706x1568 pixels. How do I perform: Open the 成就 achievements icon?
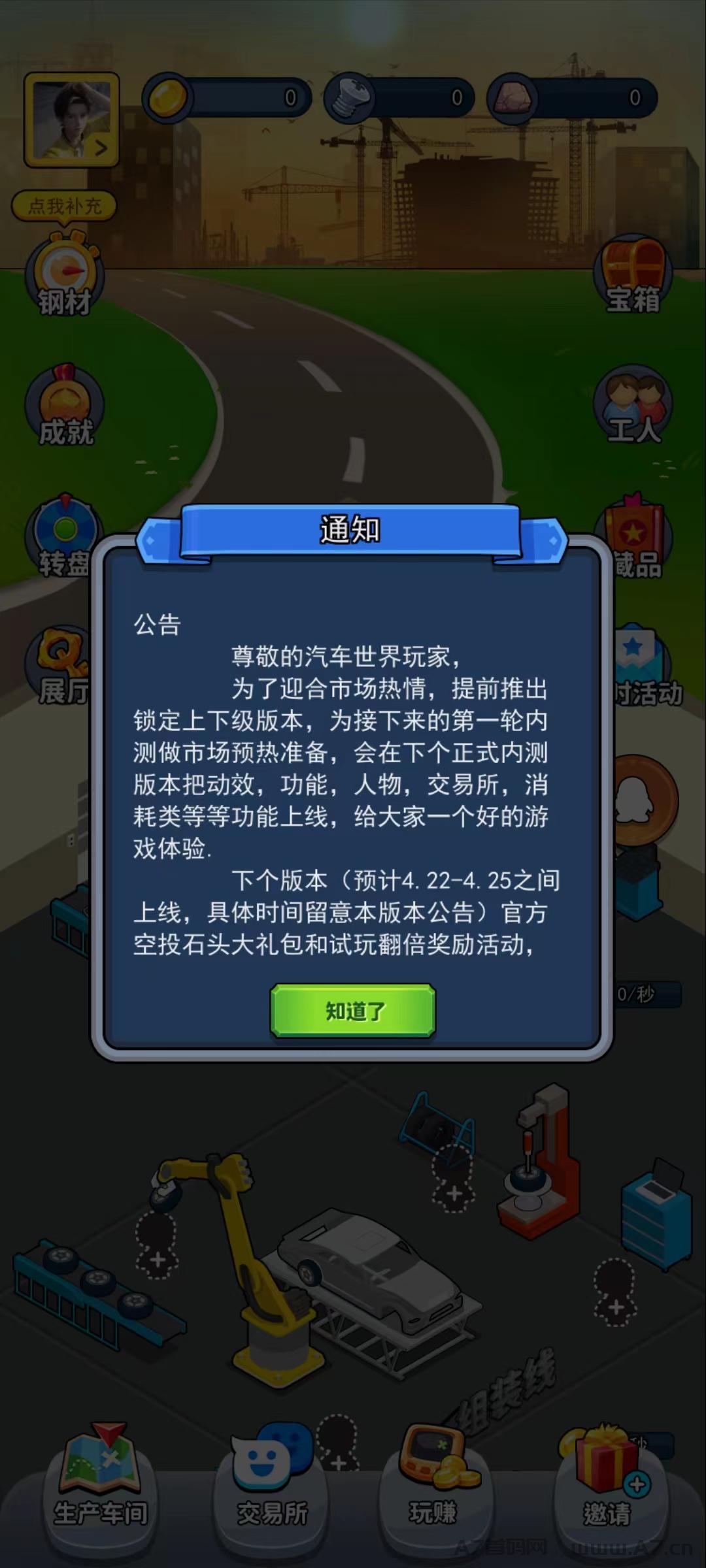click(x=65, y=406)
